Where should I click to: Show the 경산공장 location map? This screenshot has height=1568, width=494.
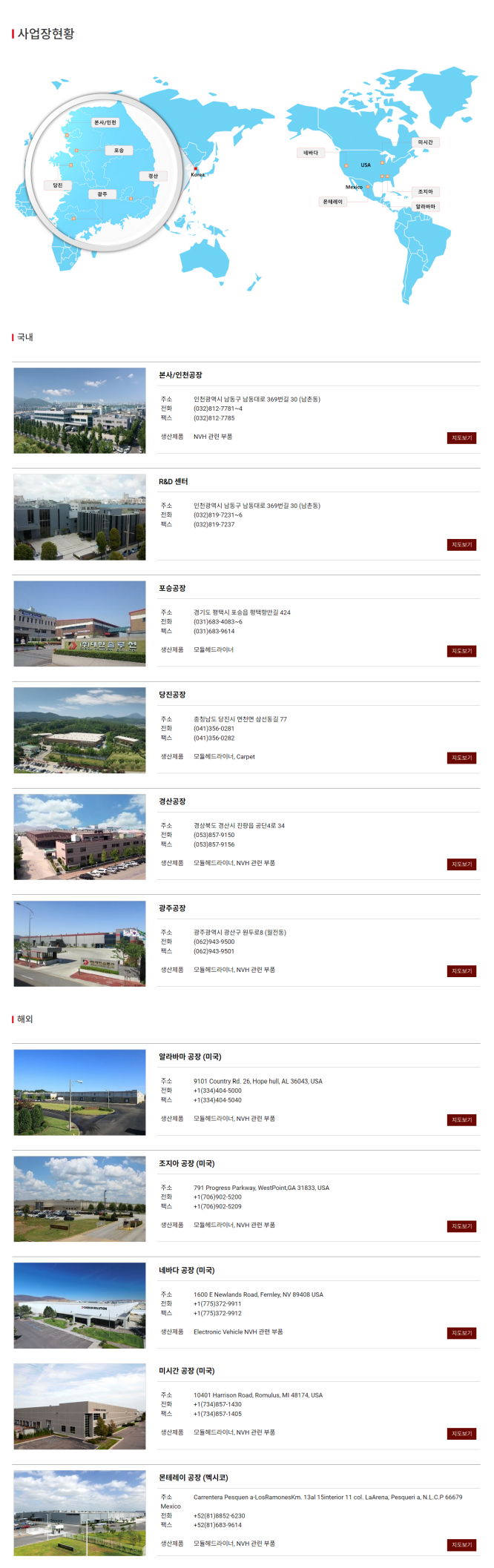pos(461,864)
